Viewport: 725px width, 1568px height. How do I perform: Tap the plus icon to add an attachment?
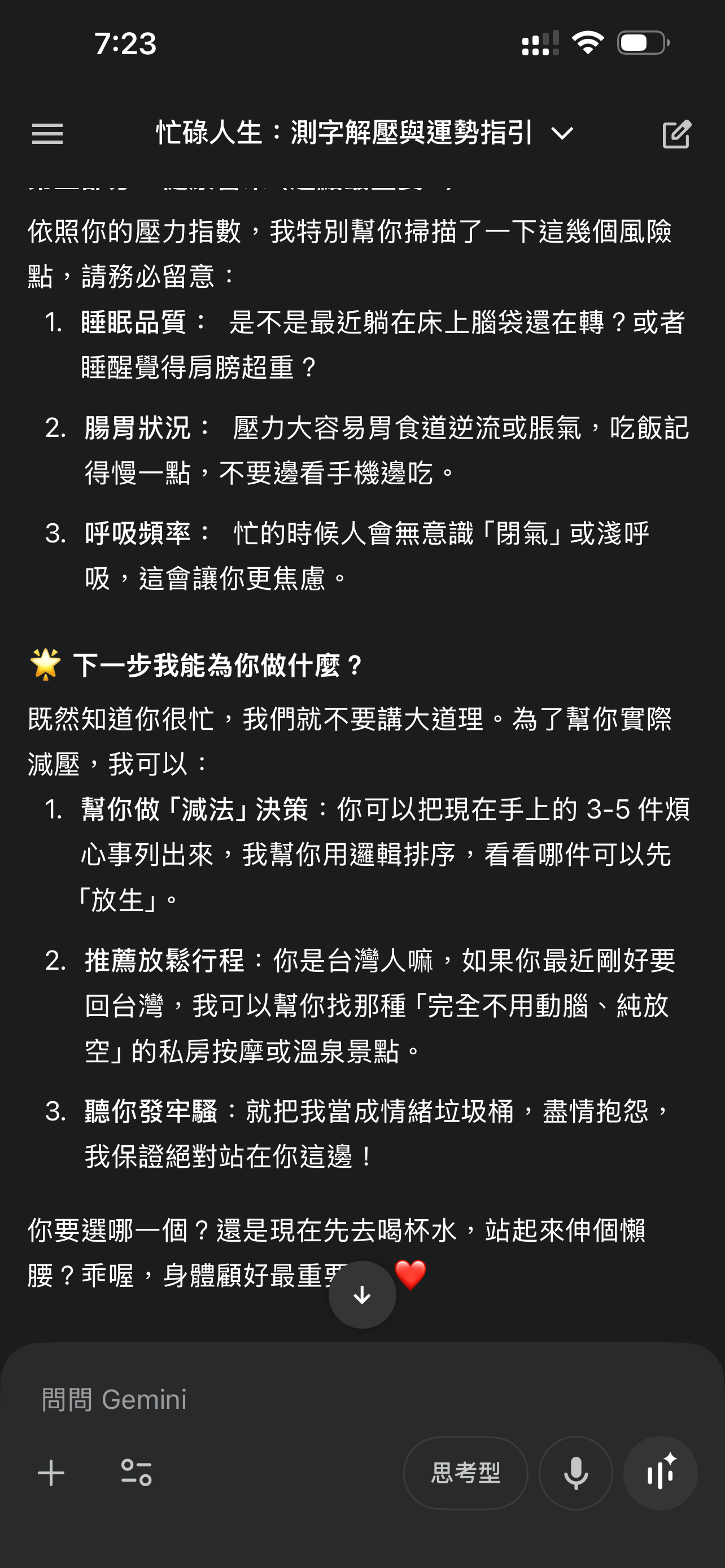coord(51,1473)
